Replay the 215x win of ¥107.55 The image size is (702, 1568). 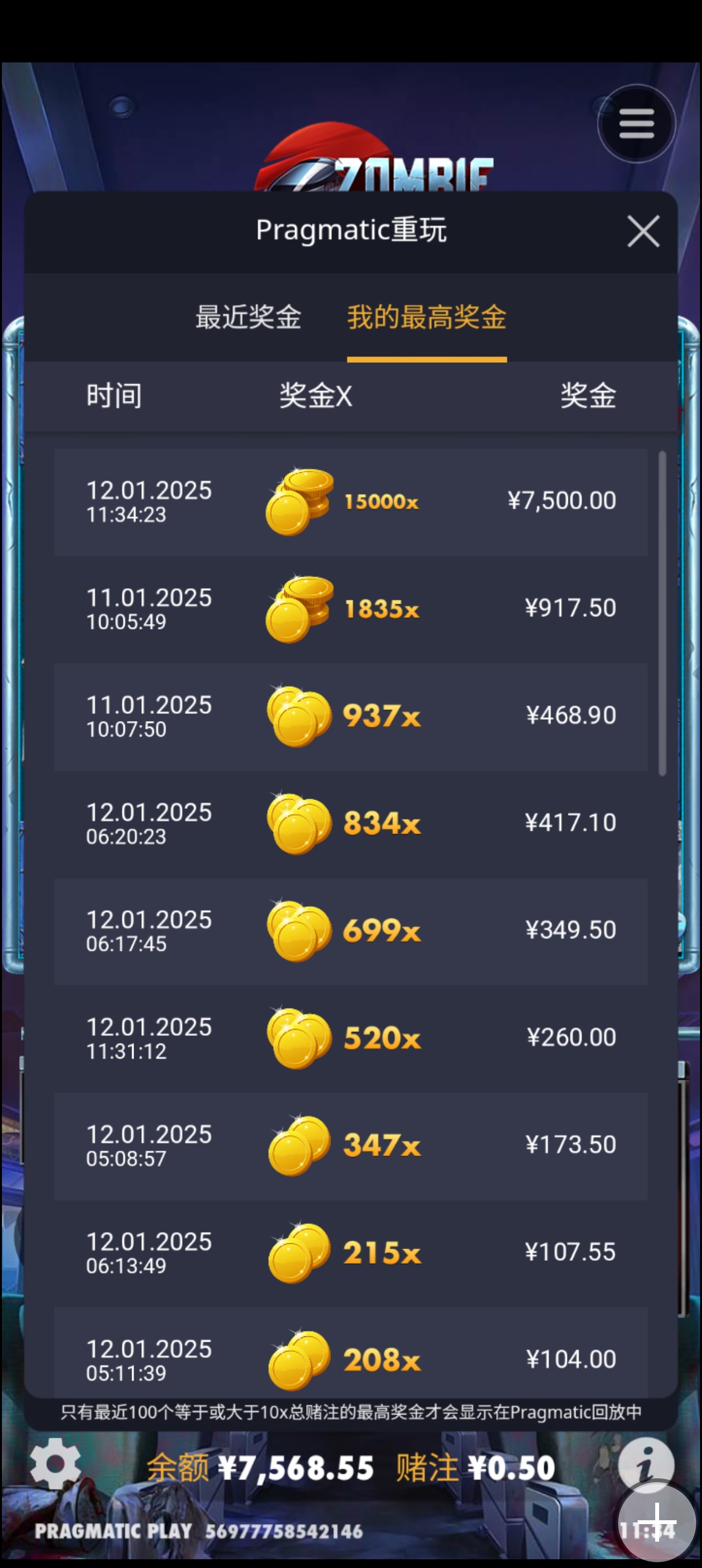coord(351,1253)
